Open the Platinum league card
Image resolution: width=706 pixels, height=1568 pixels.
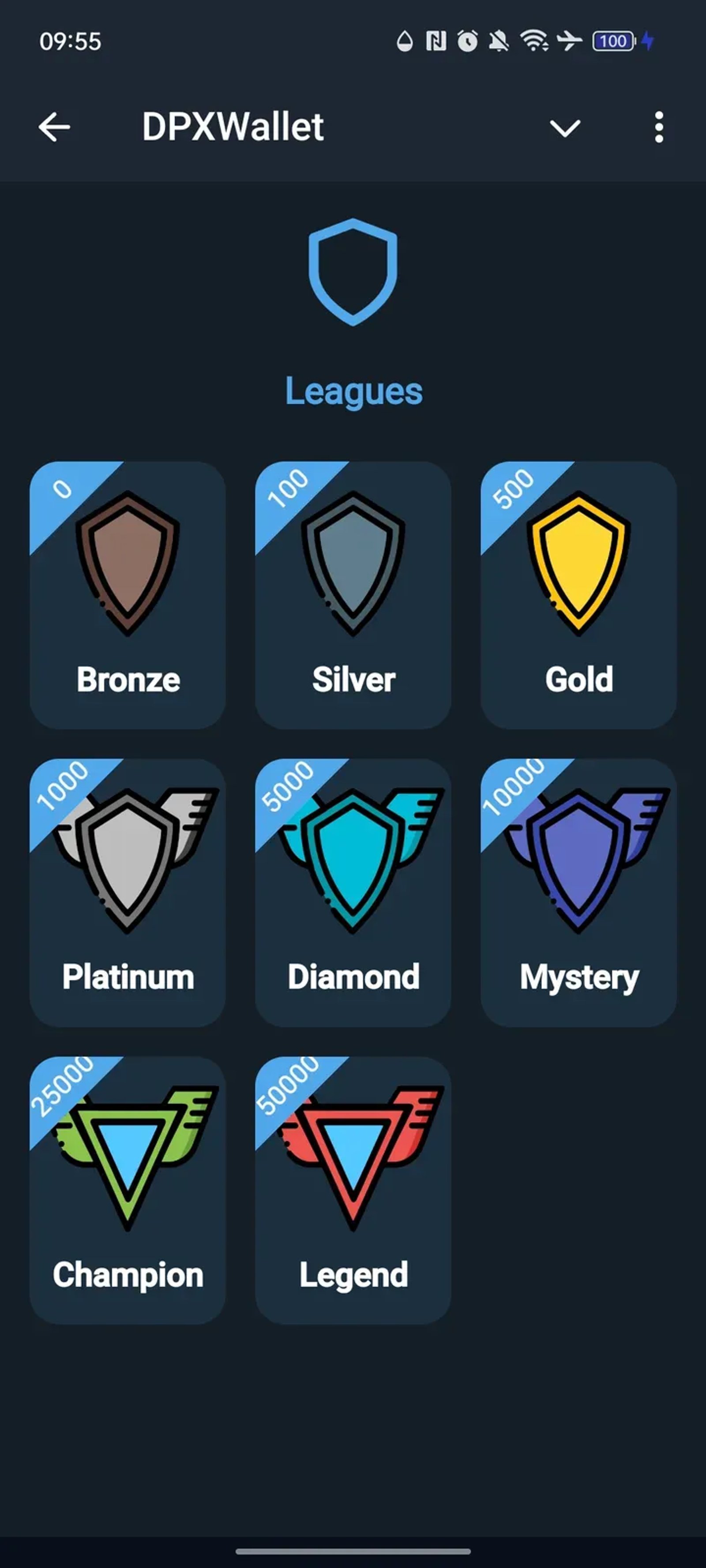(128, 892)
